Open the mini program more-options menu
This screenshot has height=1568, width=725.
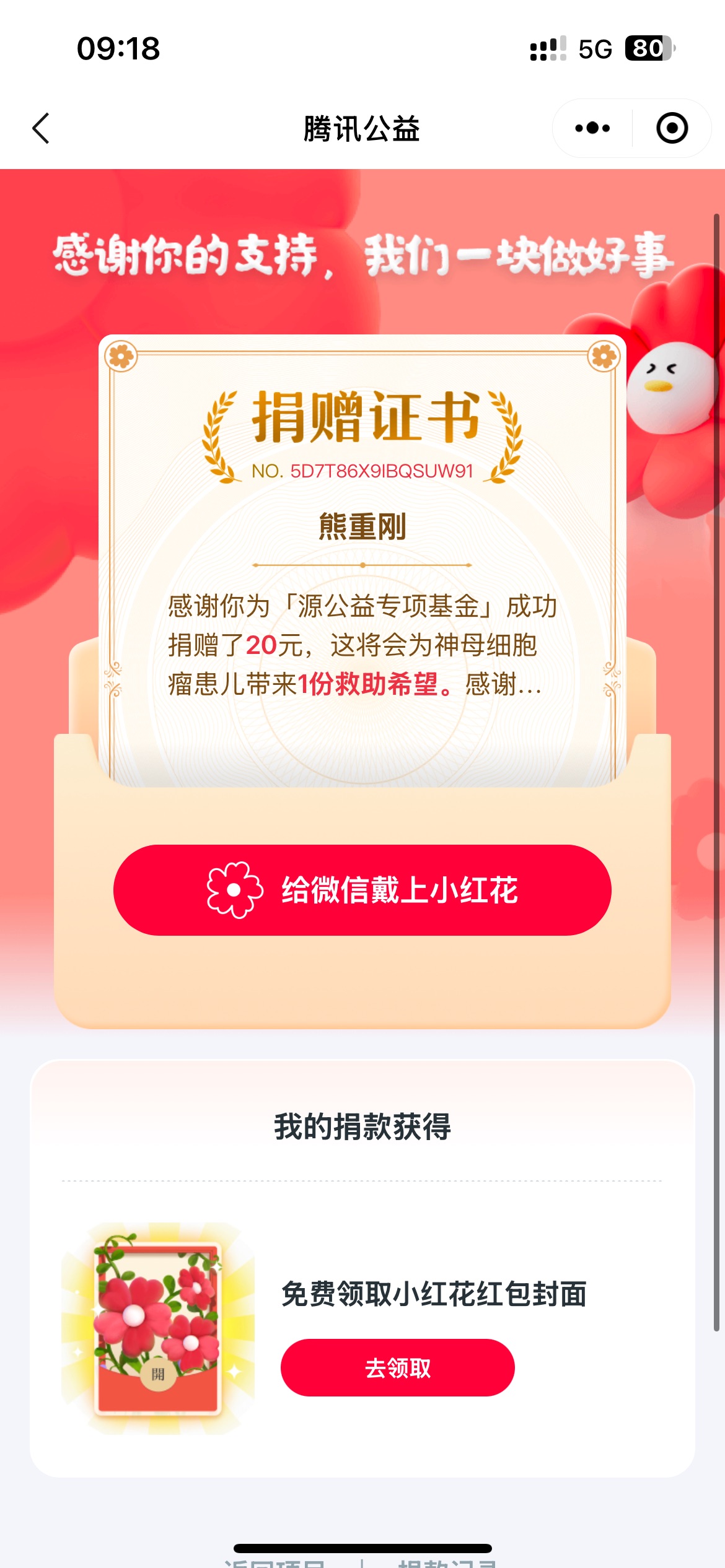click(592, 128)
